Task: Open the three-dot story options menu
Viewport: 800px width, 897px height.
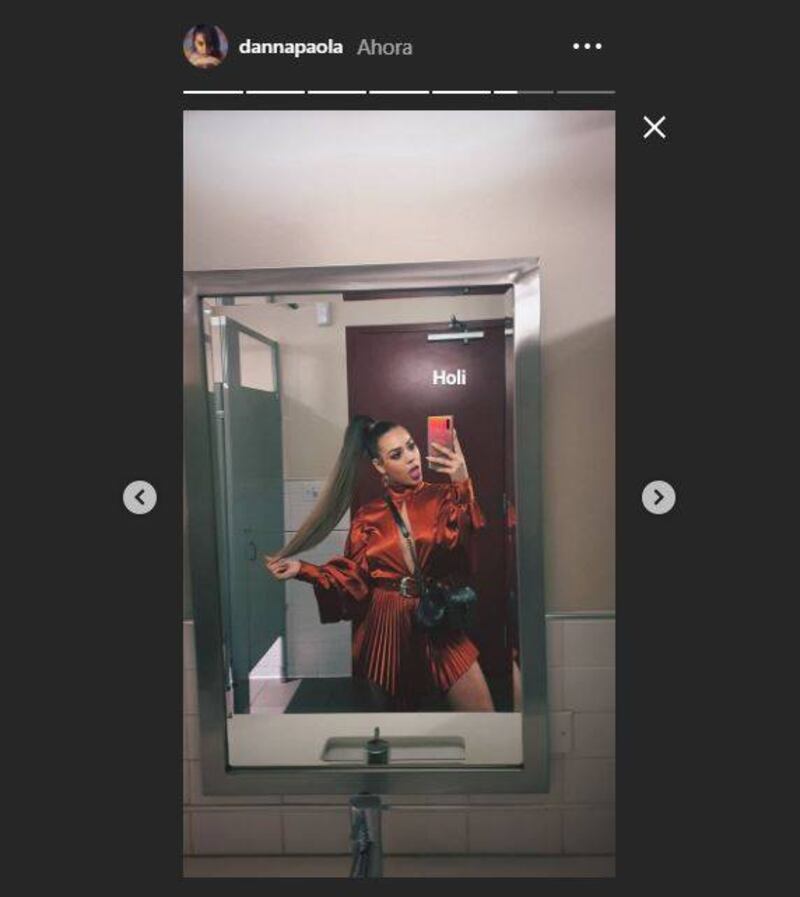Action: pyautogui.click(x=587, y=46)
